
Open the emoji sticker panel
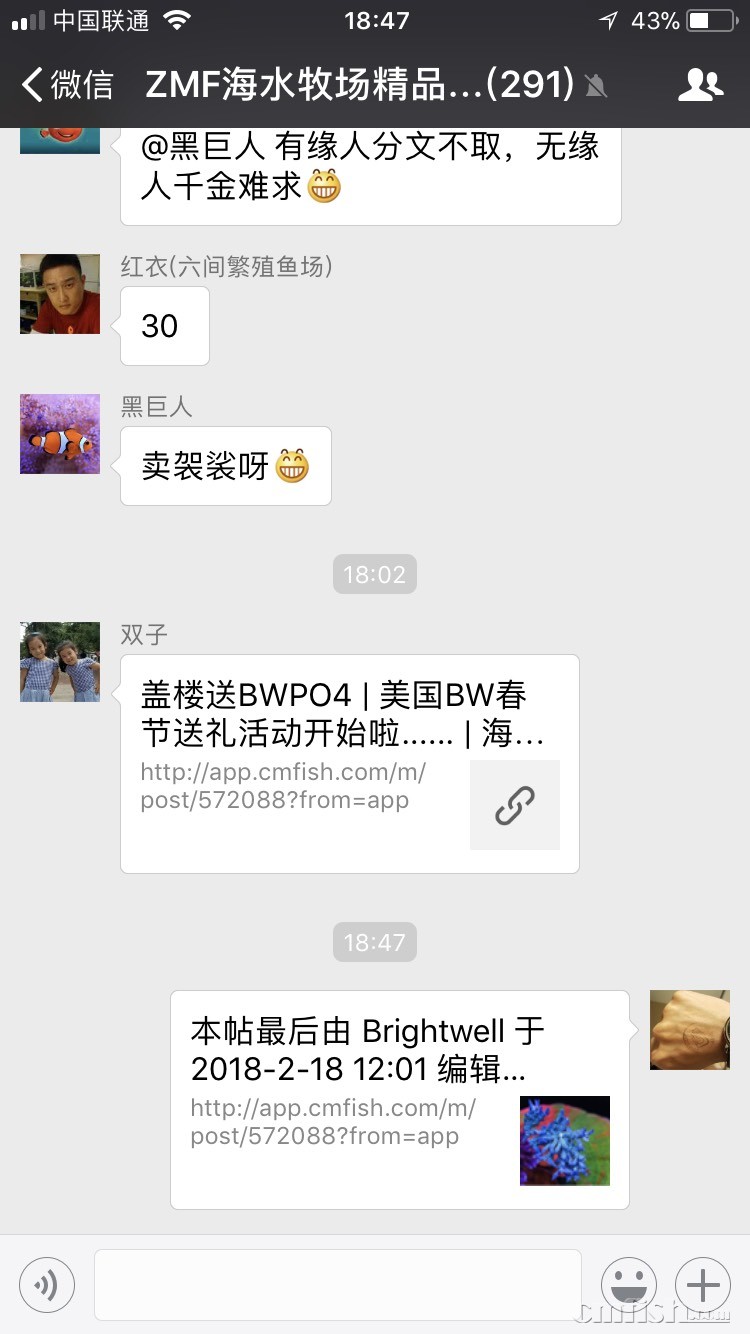click(629, 1284)
